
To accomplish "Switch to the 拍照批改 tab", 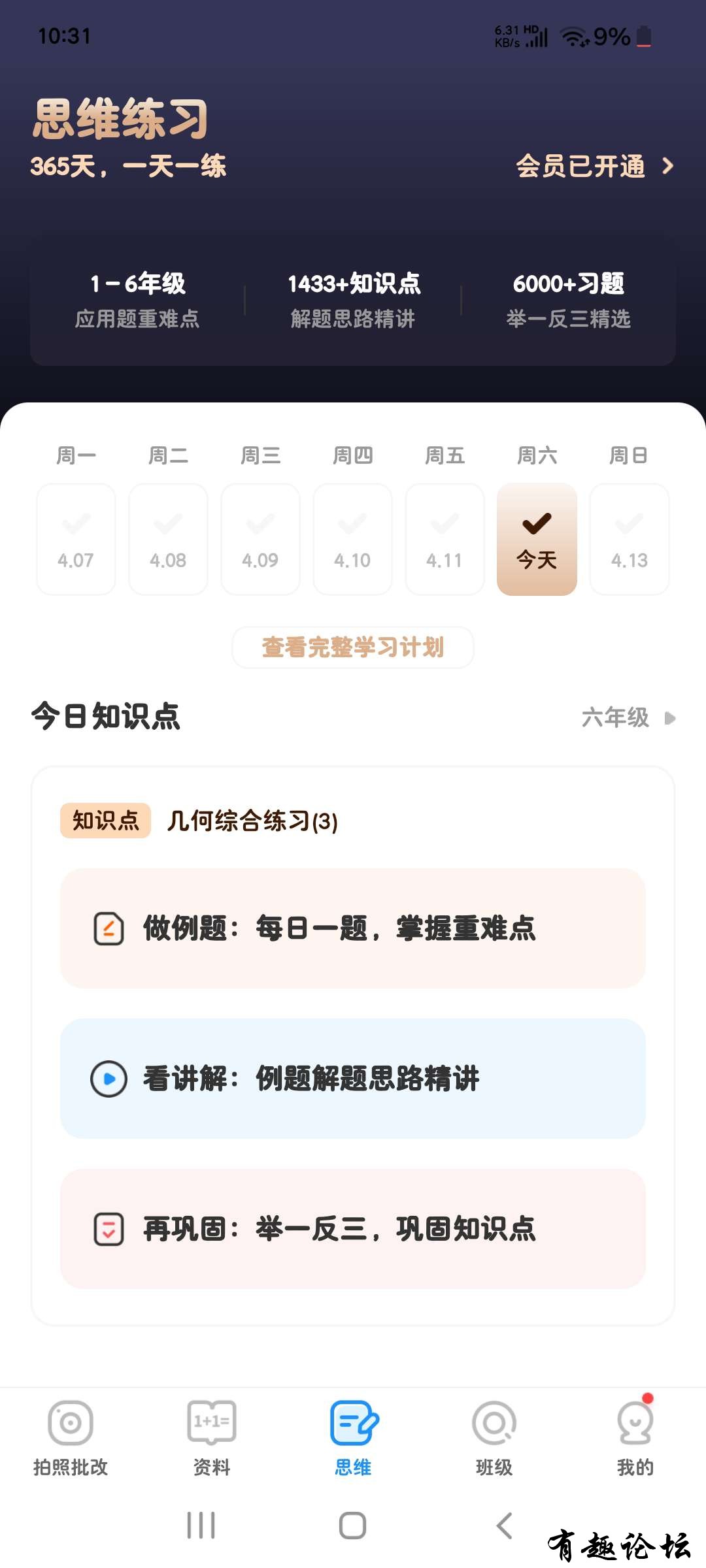I will tap(71, 1437).
